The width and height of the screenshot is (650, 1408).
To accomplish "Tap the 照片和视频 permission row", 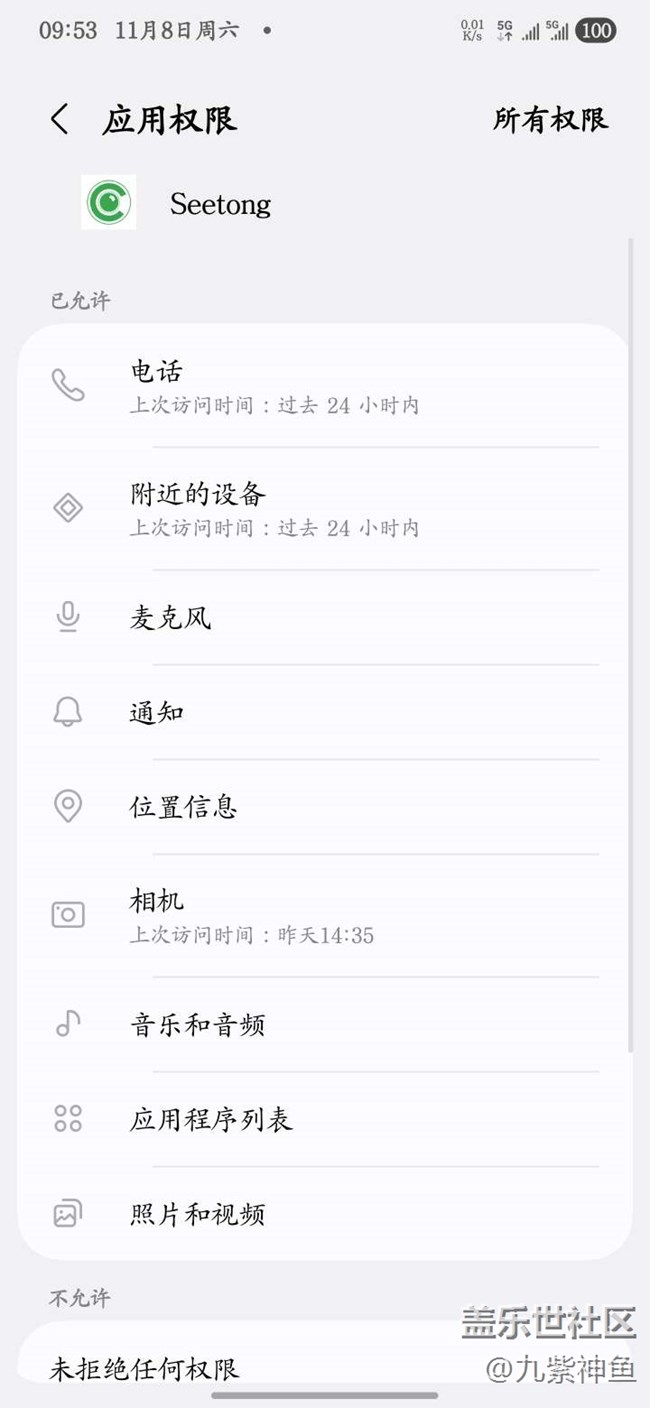I will pyautogui.click(x=325, y=1214).
